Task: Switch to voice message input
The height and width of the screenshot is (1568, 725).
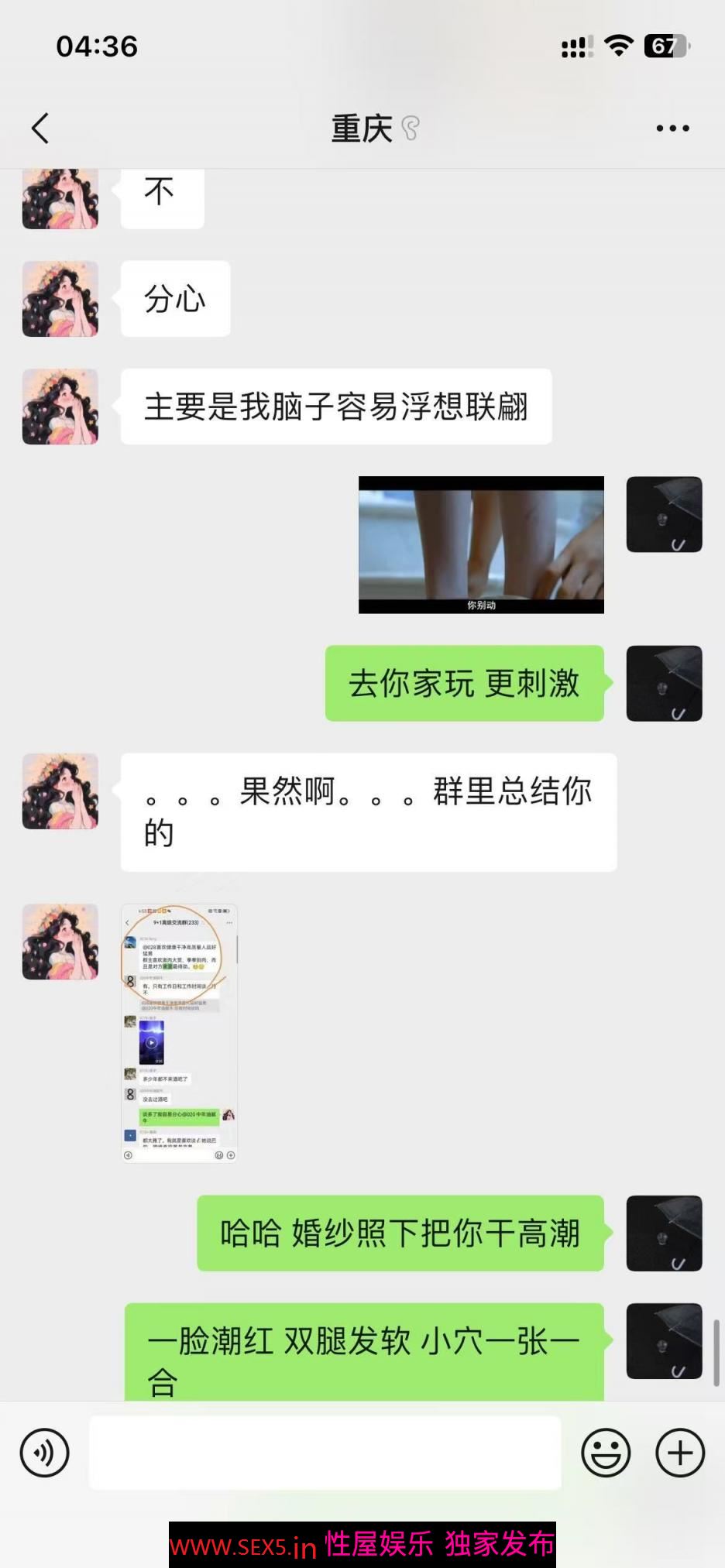Action: 45,1453
